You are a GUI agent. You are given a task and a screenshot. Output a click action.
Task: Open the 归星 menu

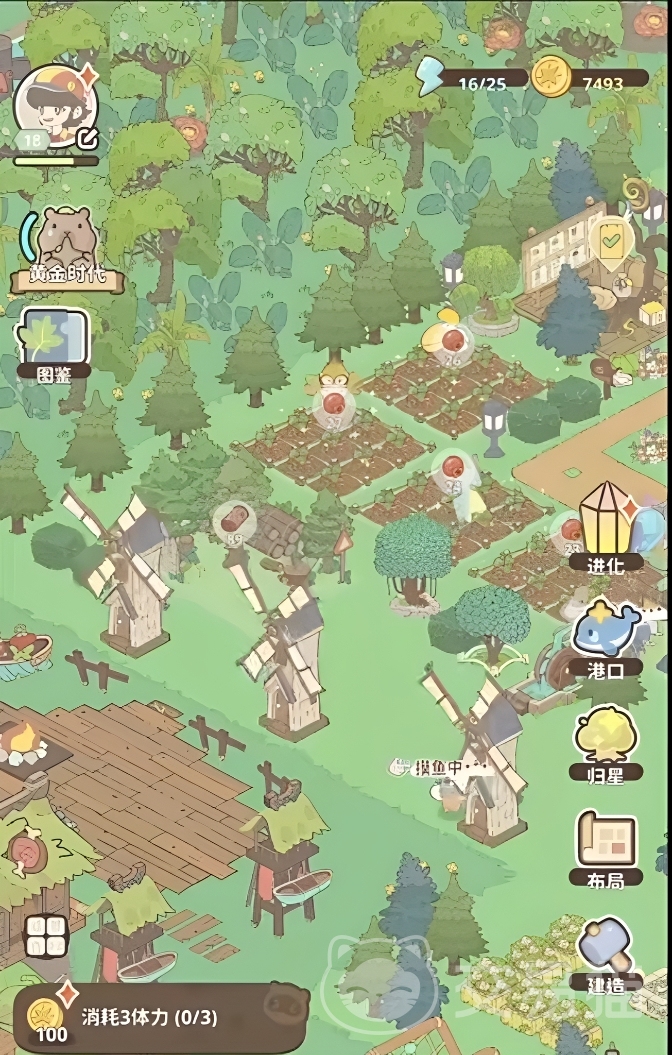tap(606, 742)
